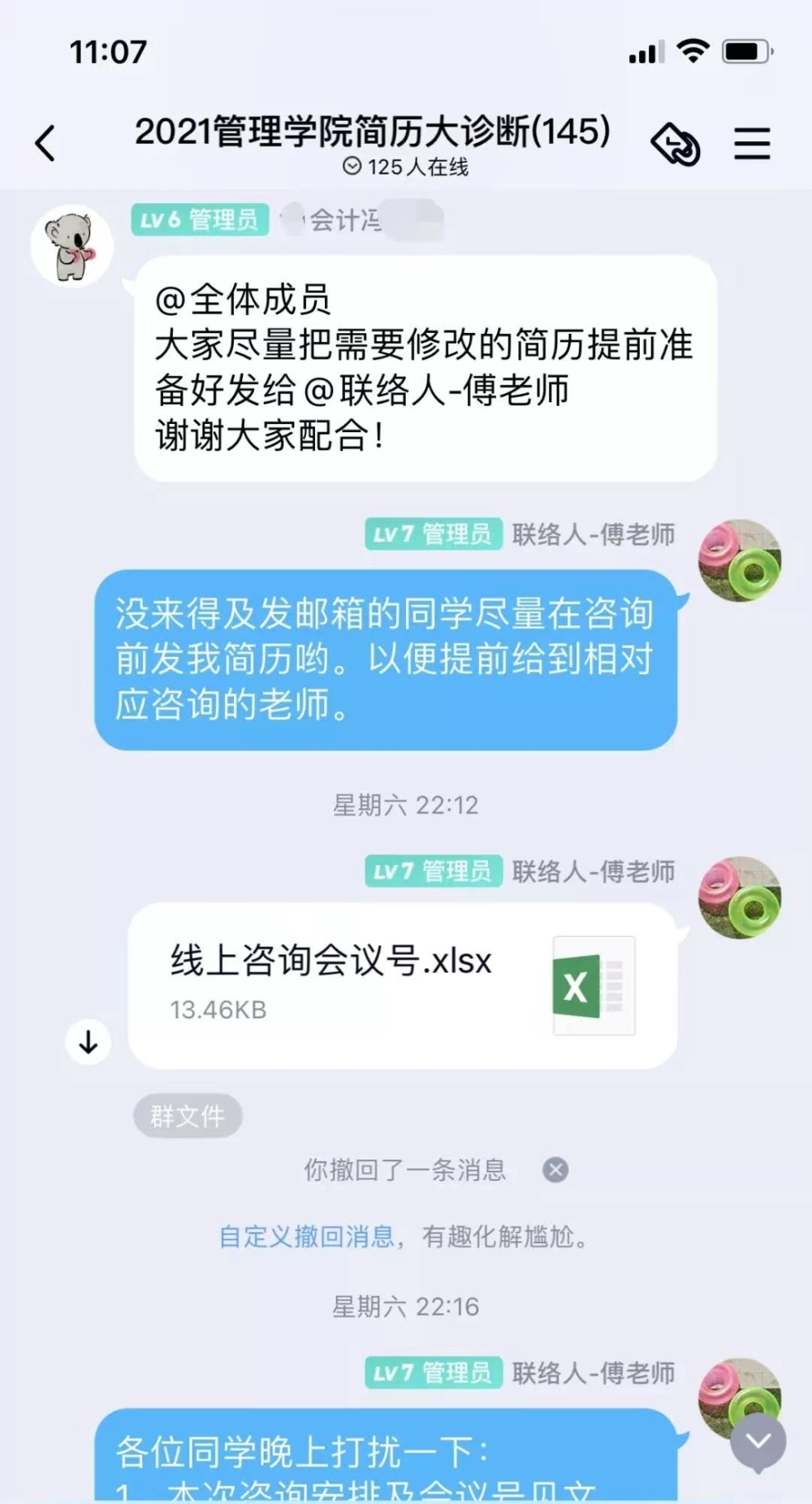This screenshot has width=812, height=1504.
Task: Jump to the latest messages
Action: pyautogui.click(x=758, y=1441)
